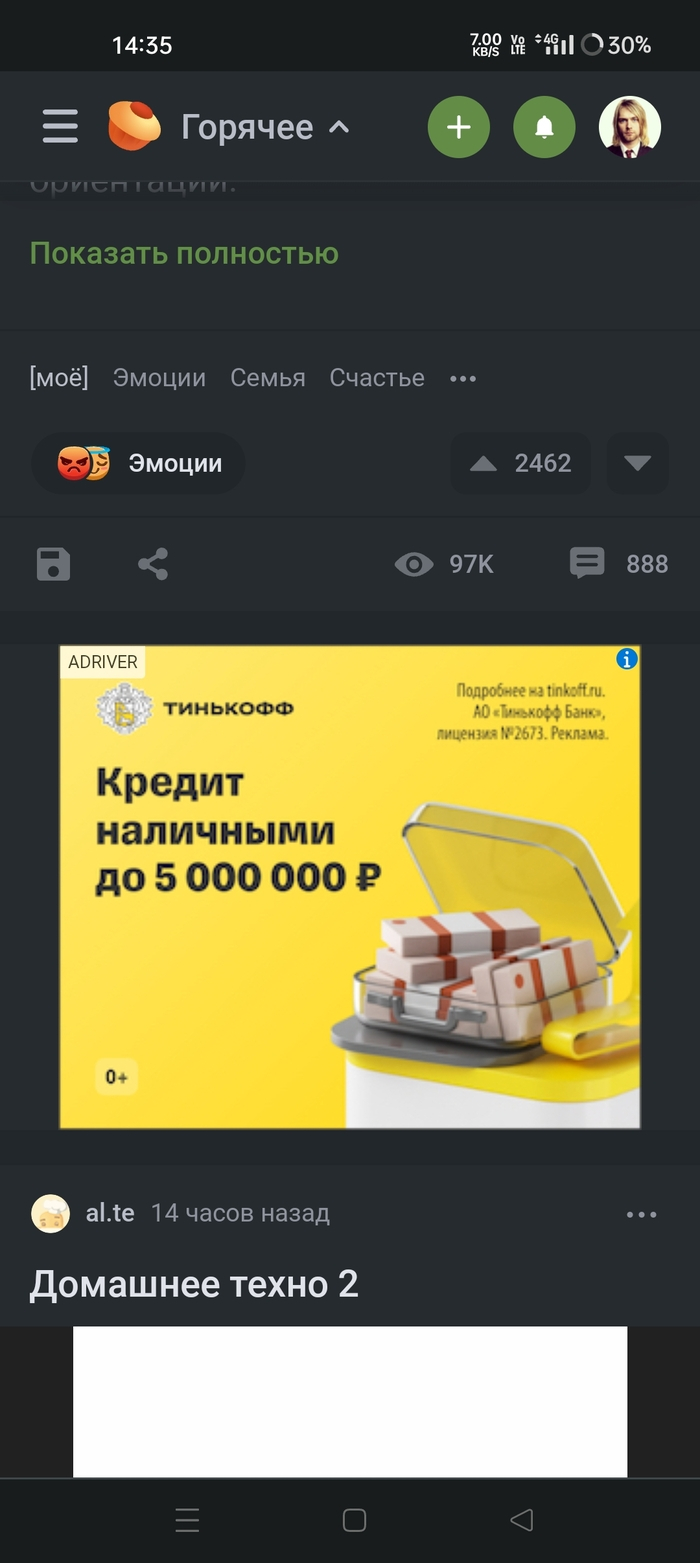Screen dimensions: 700x1563
Task: Open overflow menu for al.te post
Action: pos(641,1214)
